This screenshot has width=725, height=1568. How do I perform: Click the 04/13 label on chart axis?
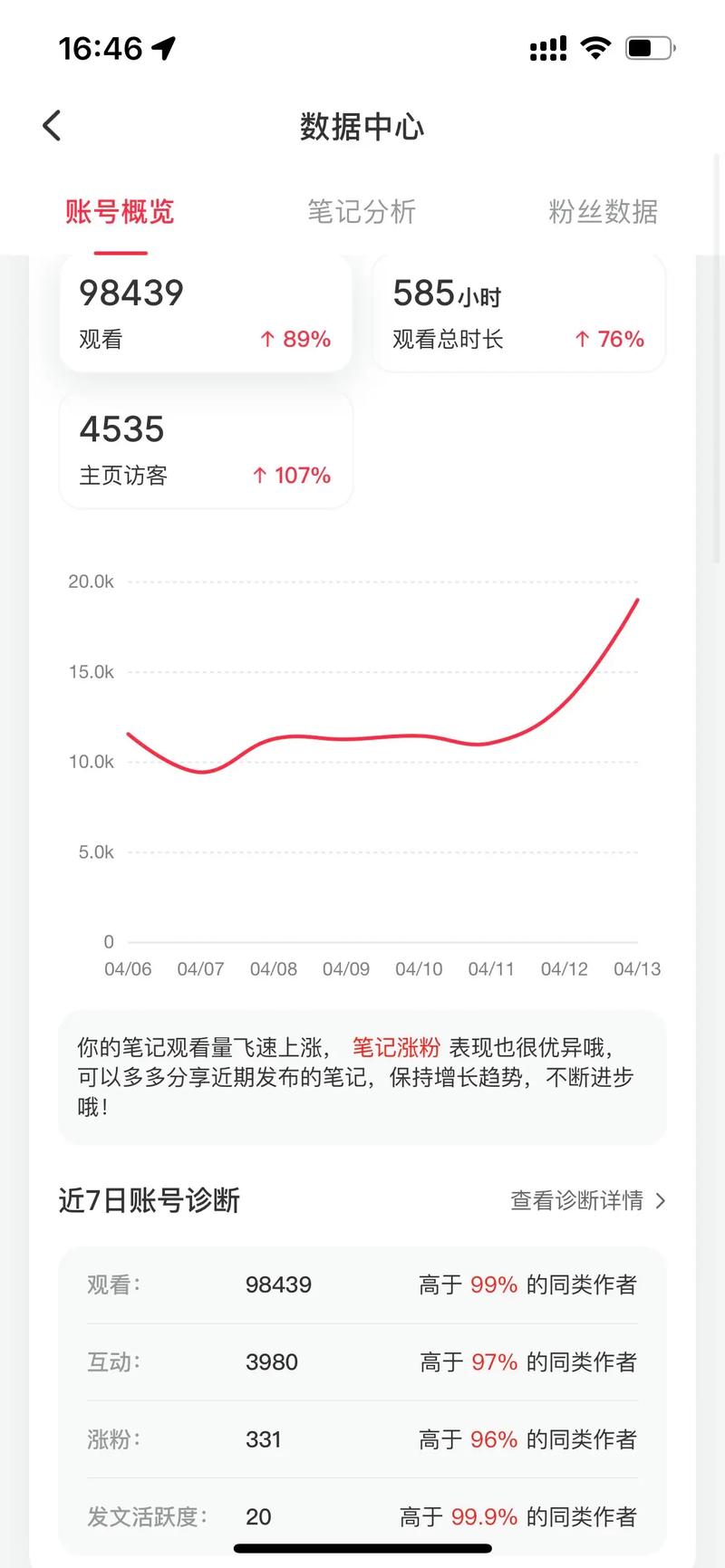pyautogui.click(x=638, y=968)
